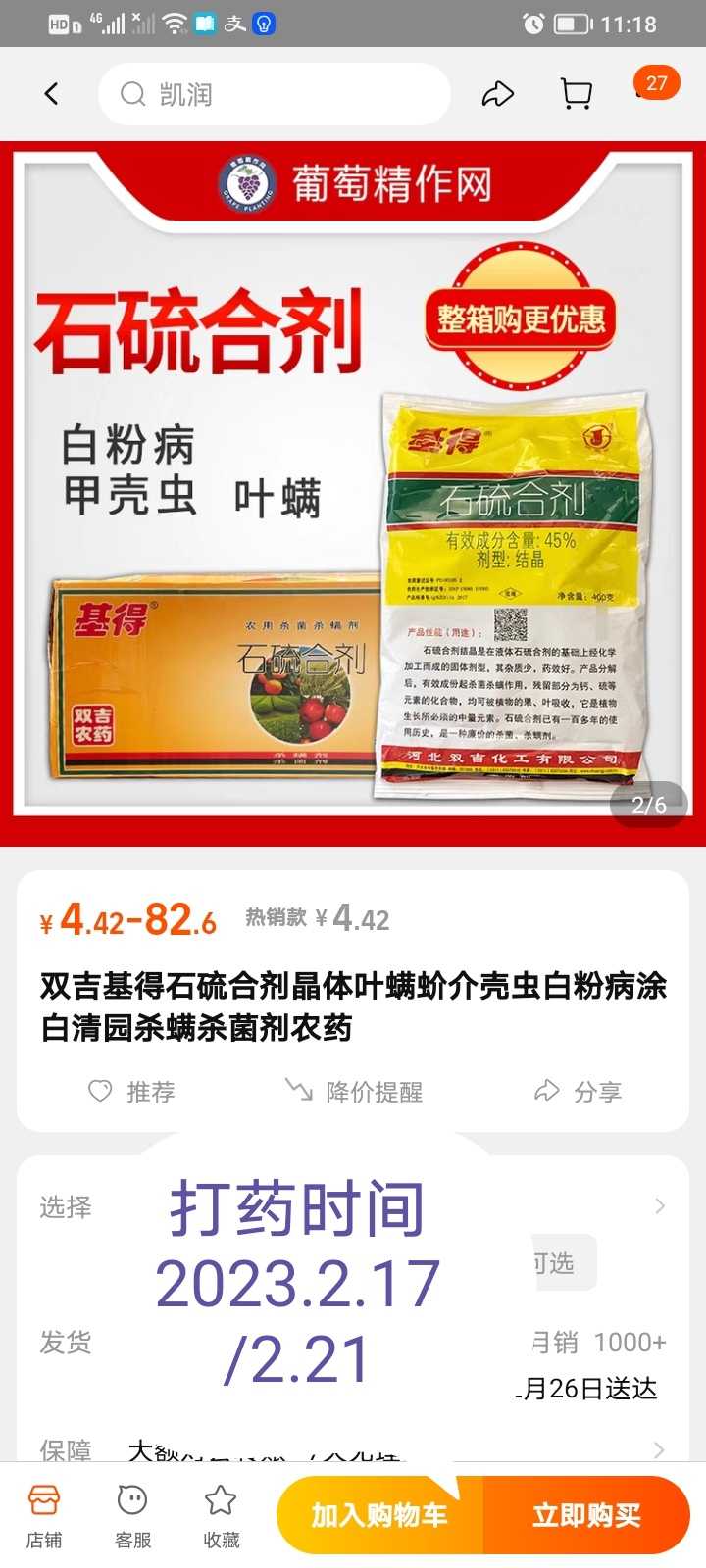The image size is (706, 1568).
Task: Visit the 店铺 store page
Action: [44, 1516]
